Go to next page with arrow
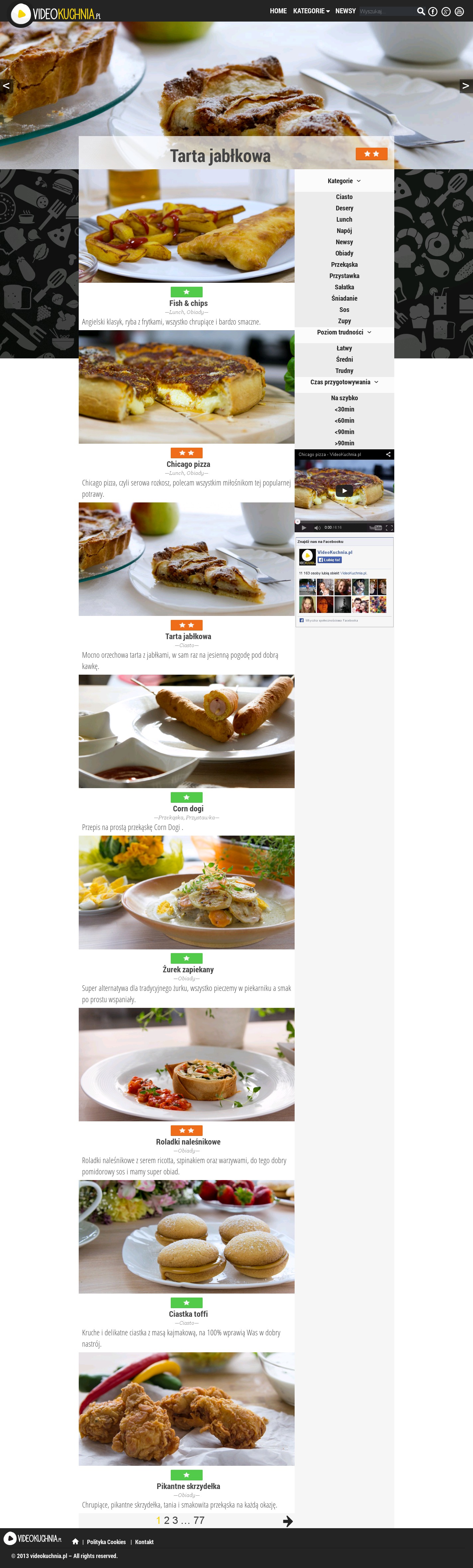The height and width of the screenshot is (1568, 473). [x=288, y=1521]
